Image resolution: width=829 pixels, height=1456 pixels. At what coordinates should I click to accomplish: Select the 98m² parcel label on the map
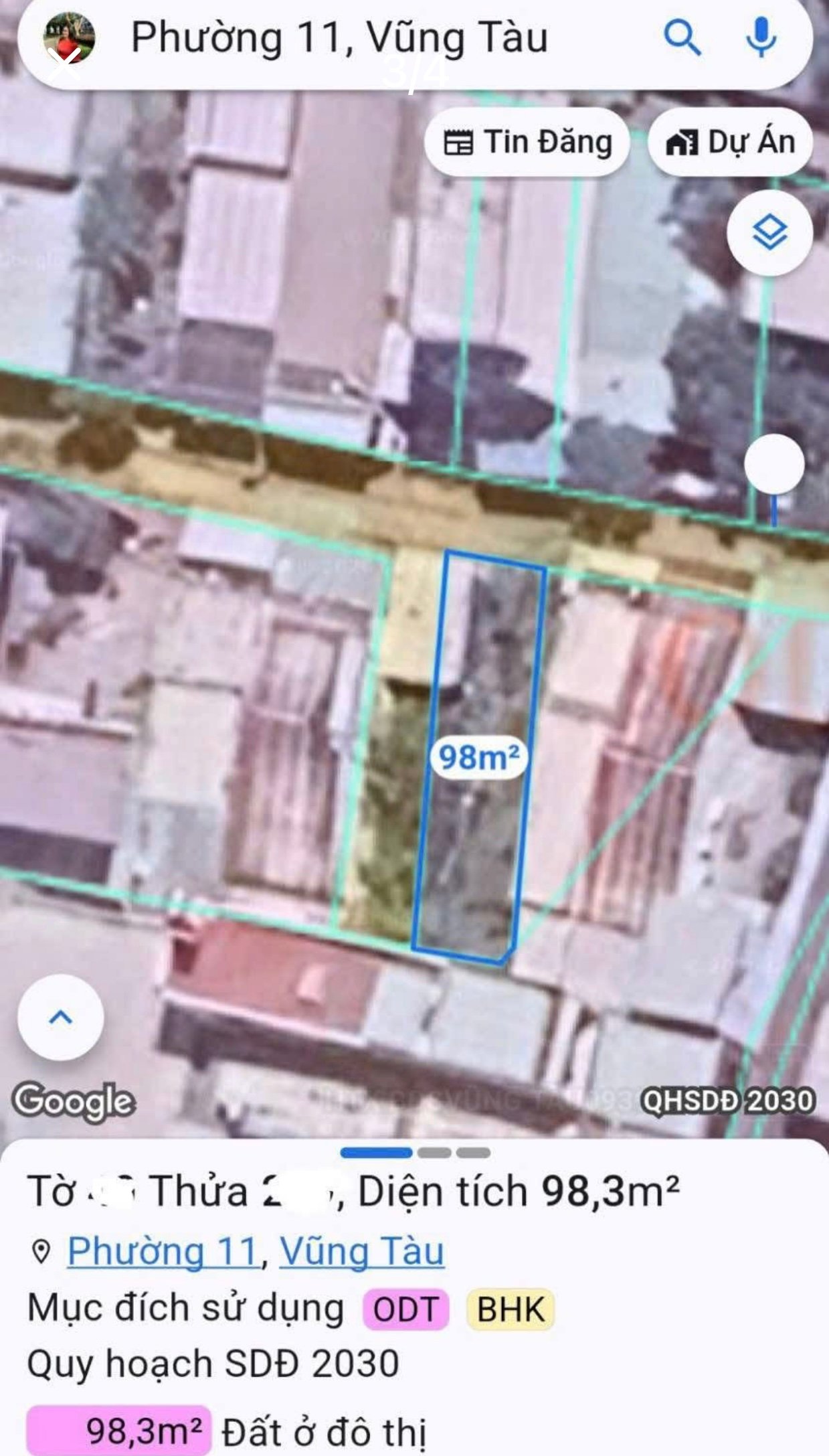[478, 758]
